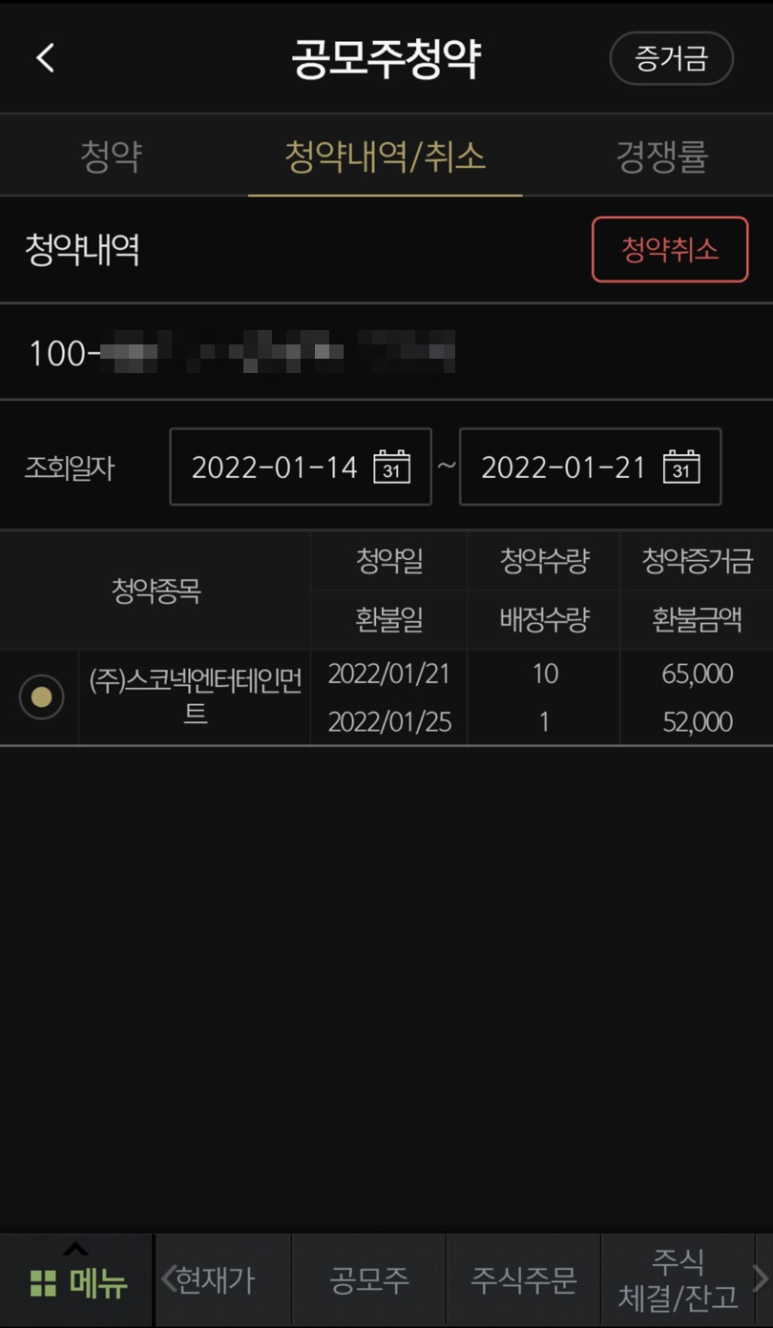This screenshot has height=1328, width=773.
Task: Change the end date 2022-01-21
Action: tap(589, 467)
